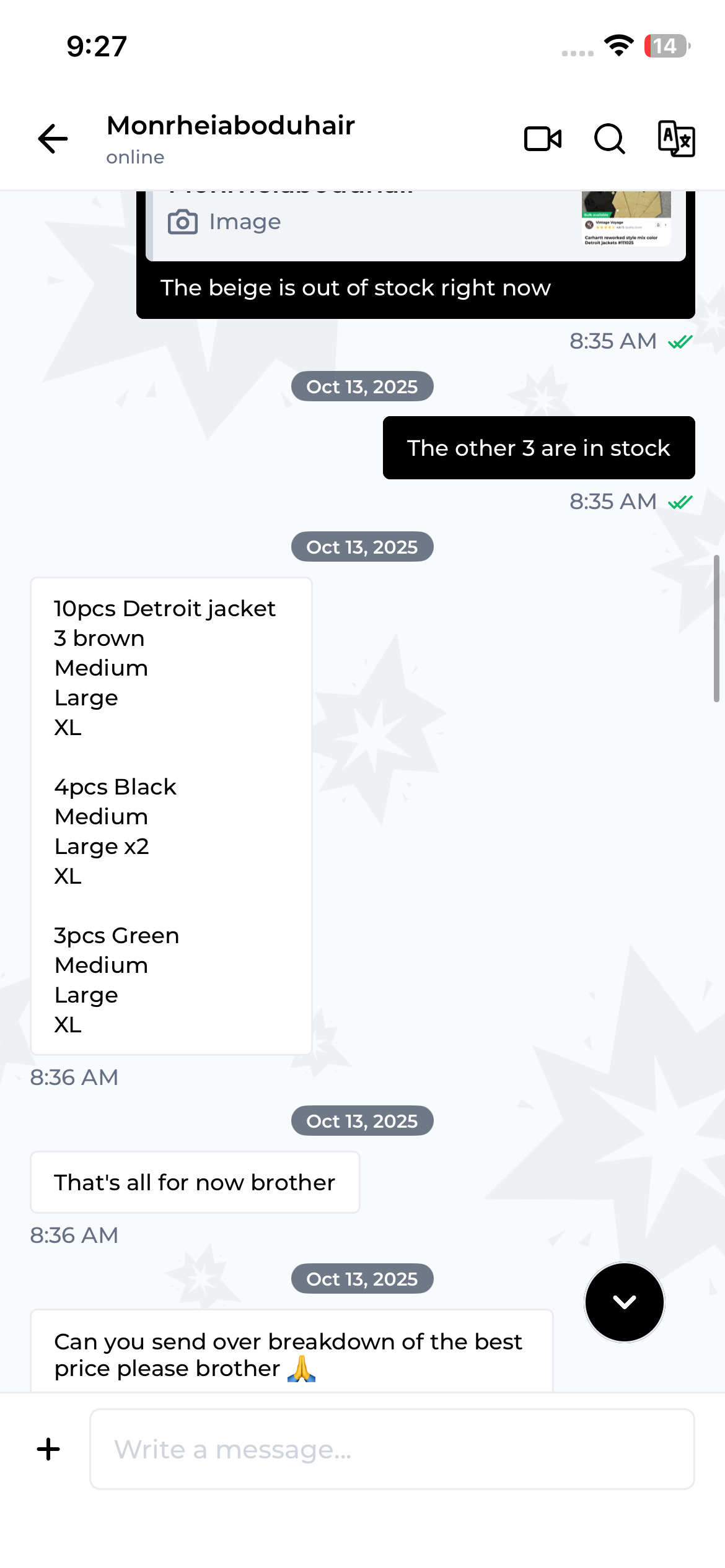Viewport: 725px width, 1568px height.
Task: Go back from the Monrheiaboduhair chat
Action: (53, 138)
